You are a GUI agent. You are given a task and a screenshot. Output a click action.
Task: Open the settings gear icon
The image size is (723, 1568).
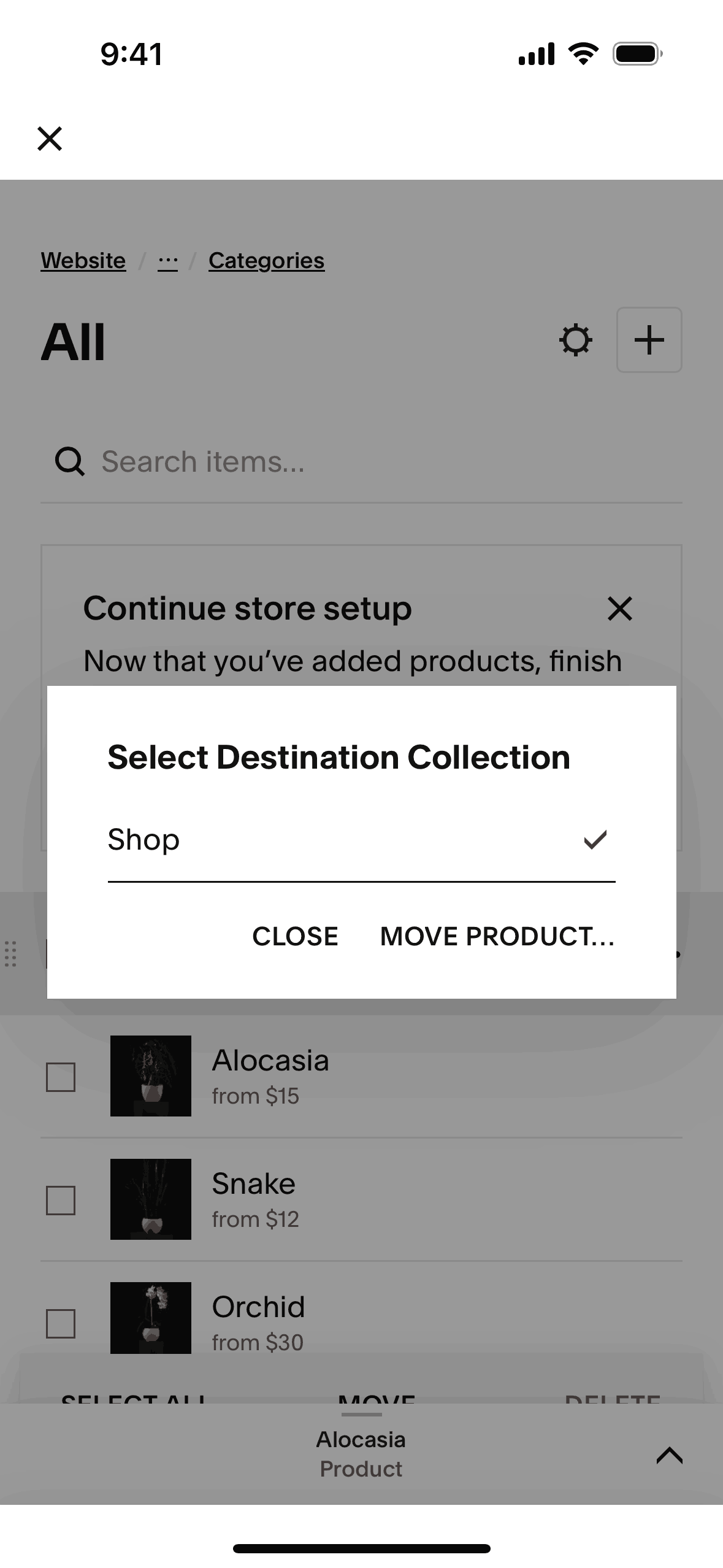click(x=575, y=340)
